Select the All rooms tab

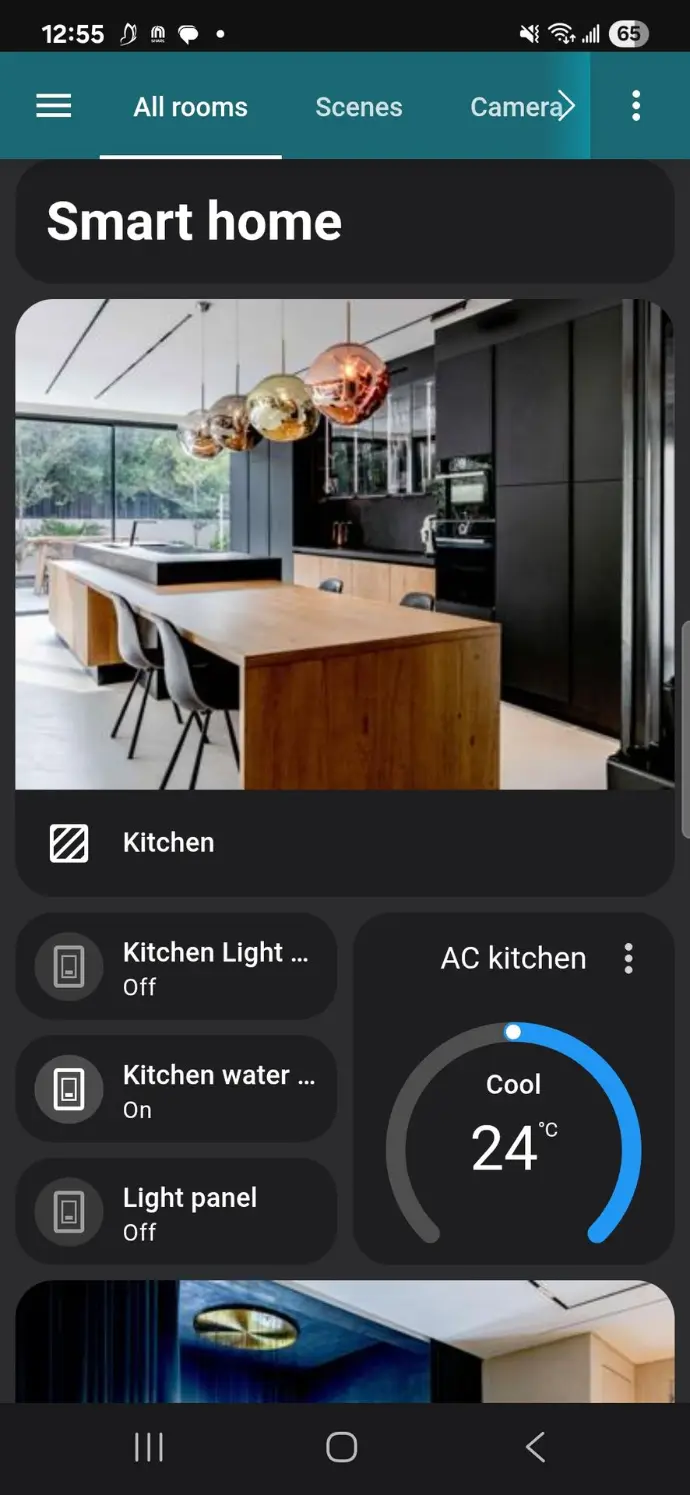click(x=190, y=107)
